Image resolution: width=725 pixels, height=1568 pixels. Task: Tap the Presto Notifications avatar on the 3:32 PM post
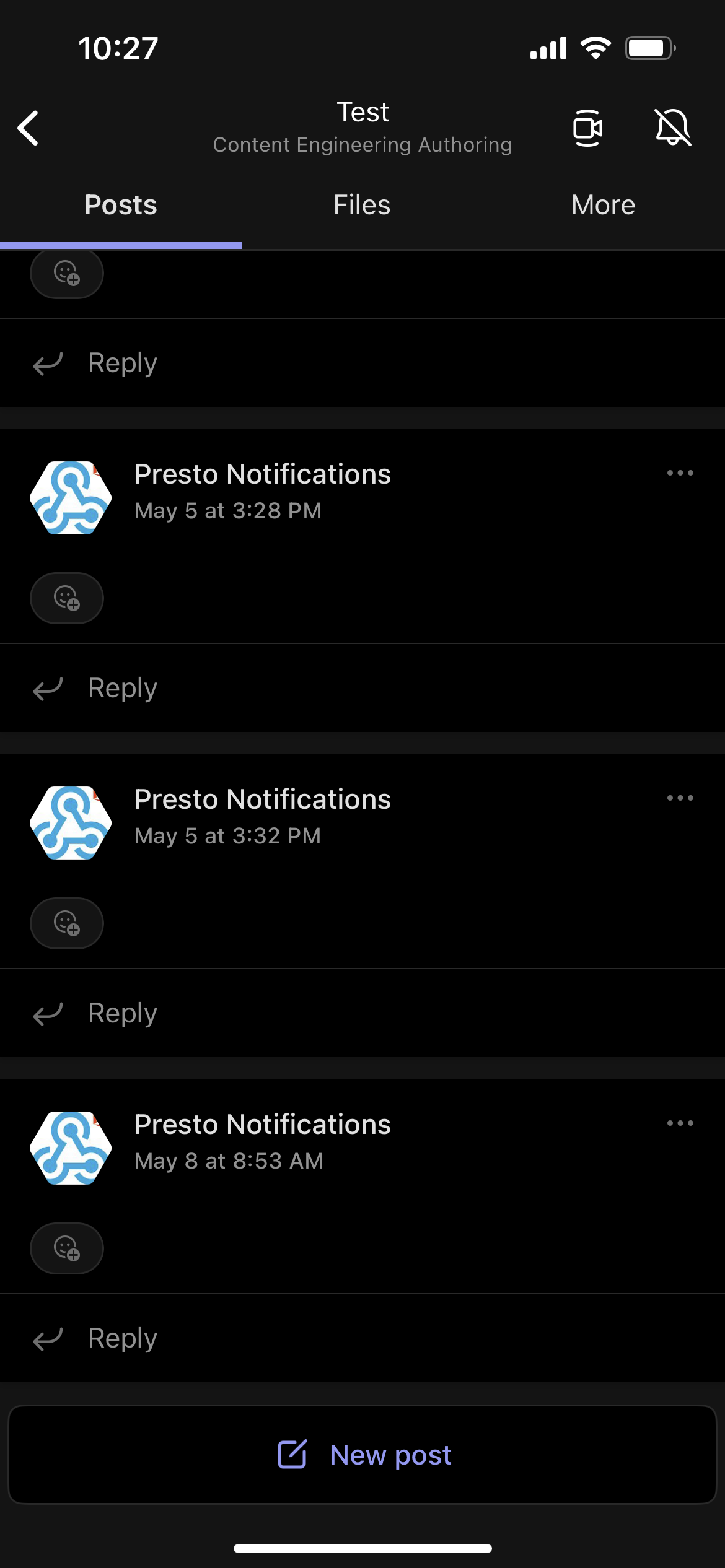click(70, 822)
